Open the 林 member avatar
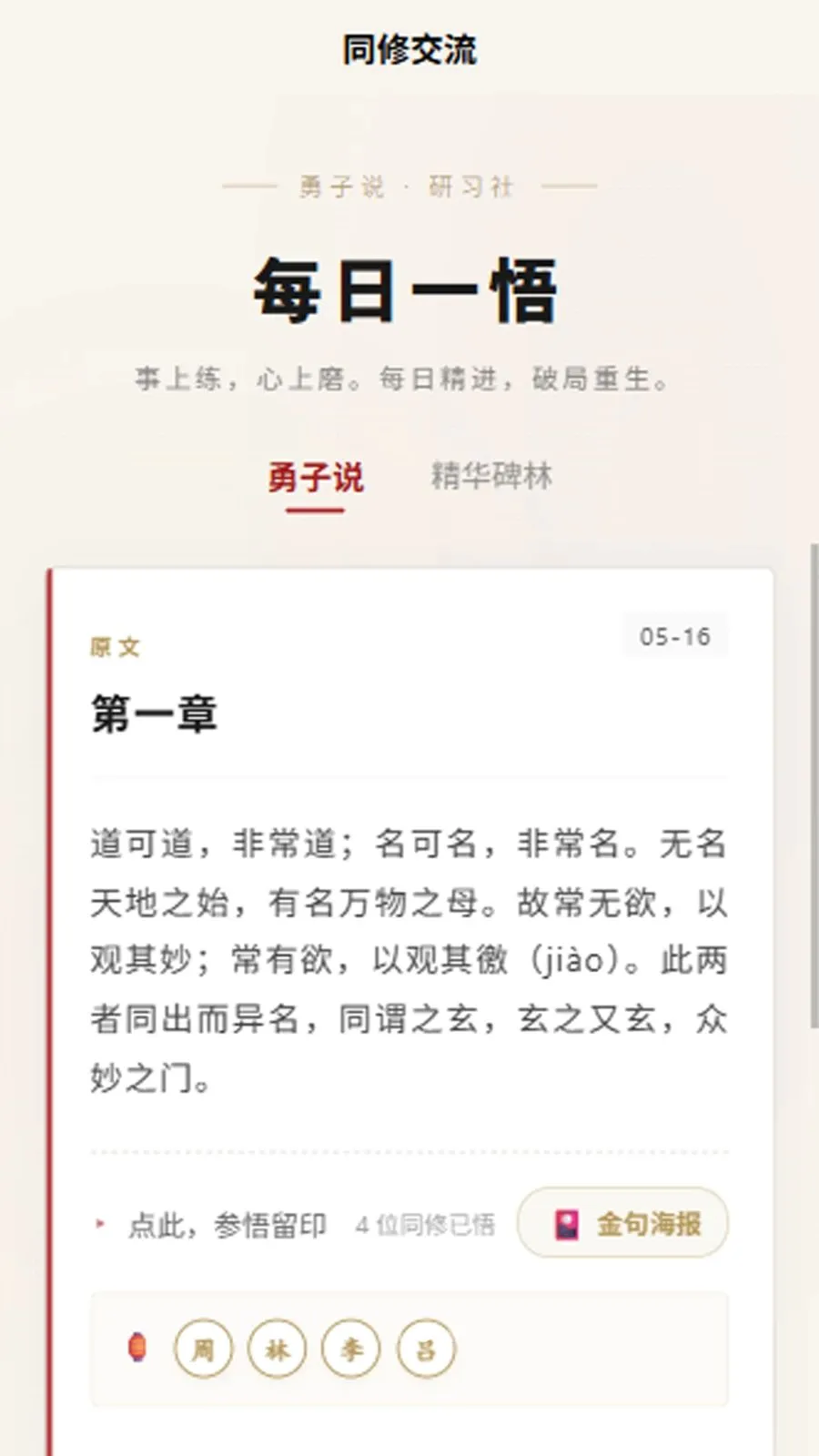The image size is (819, 1456). (277, 1349)
